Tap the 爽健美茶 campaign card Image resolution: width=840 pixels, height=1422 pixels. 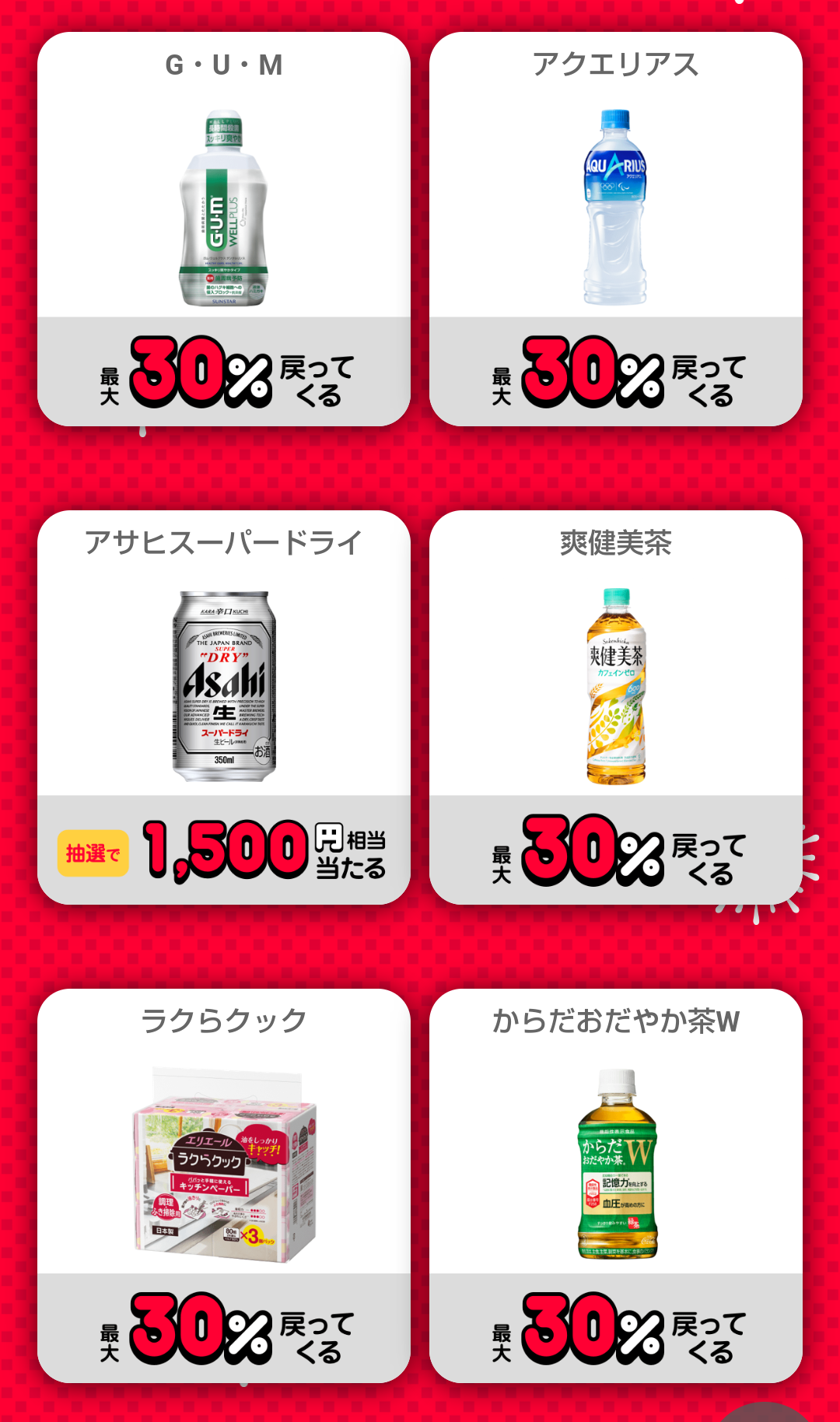point(615,707)
